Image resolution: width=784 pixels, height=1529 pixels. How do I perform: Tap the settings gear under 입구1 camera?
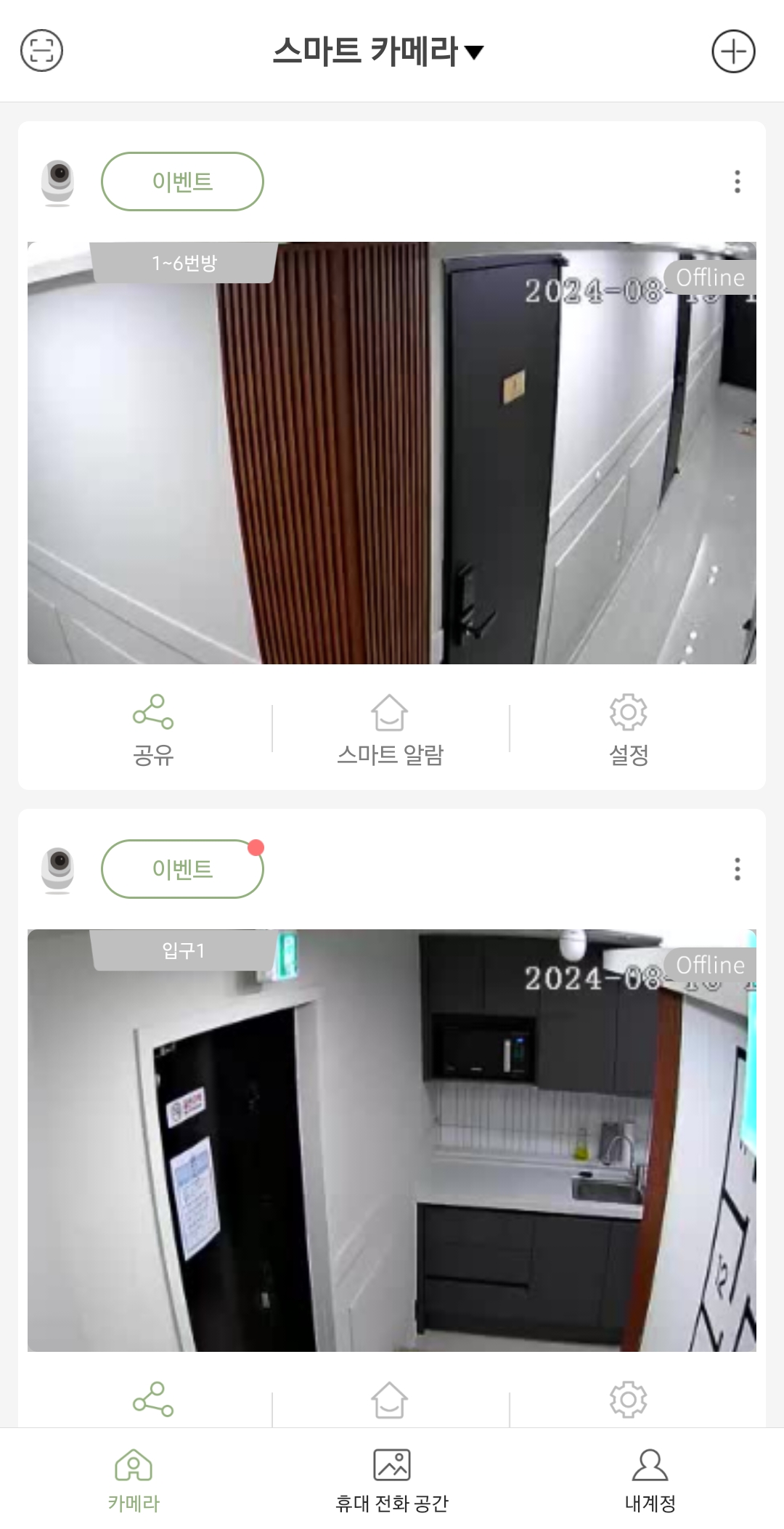pyautogui.click(x=629, y=1399)
